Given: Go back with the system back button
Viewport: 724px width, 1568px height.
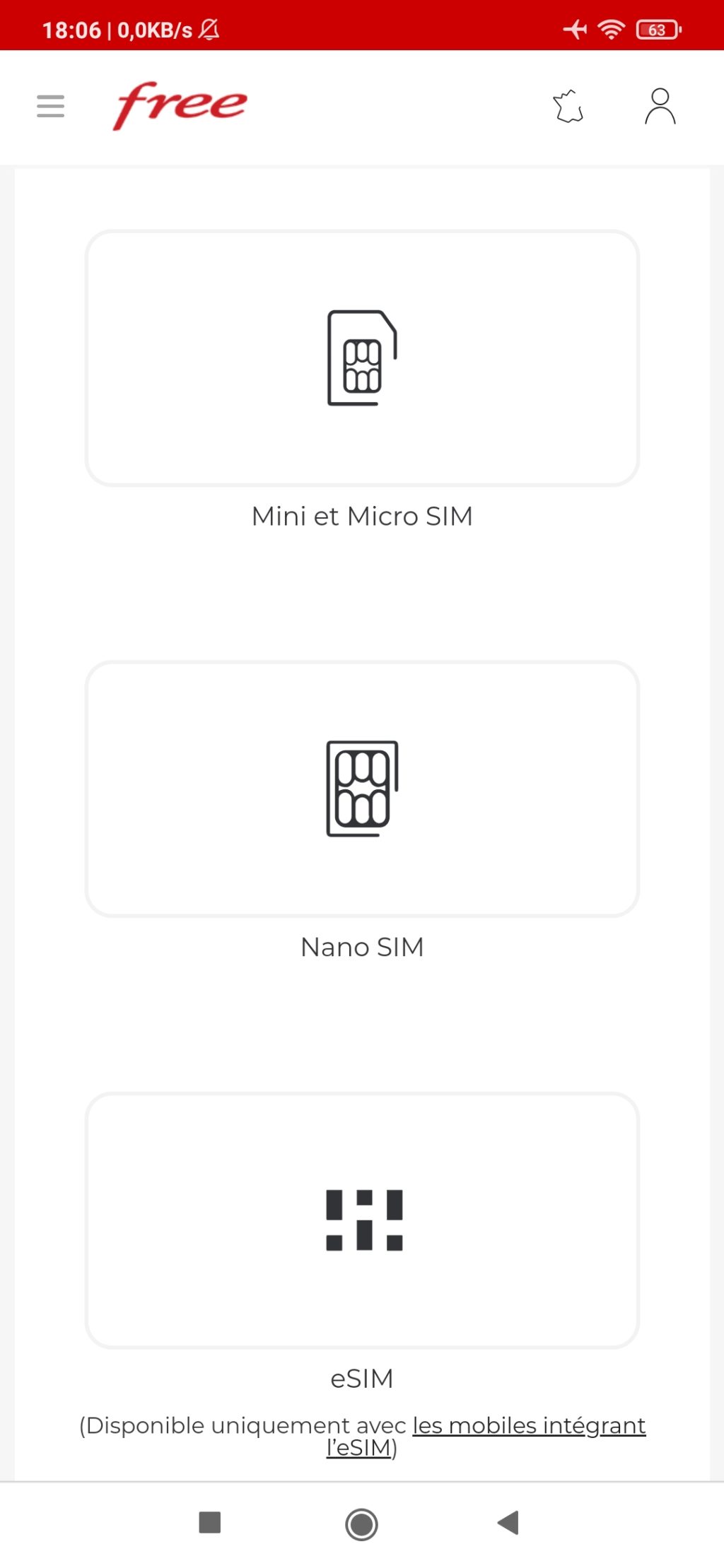Looking at the screenshot, I should (508, 1523).
